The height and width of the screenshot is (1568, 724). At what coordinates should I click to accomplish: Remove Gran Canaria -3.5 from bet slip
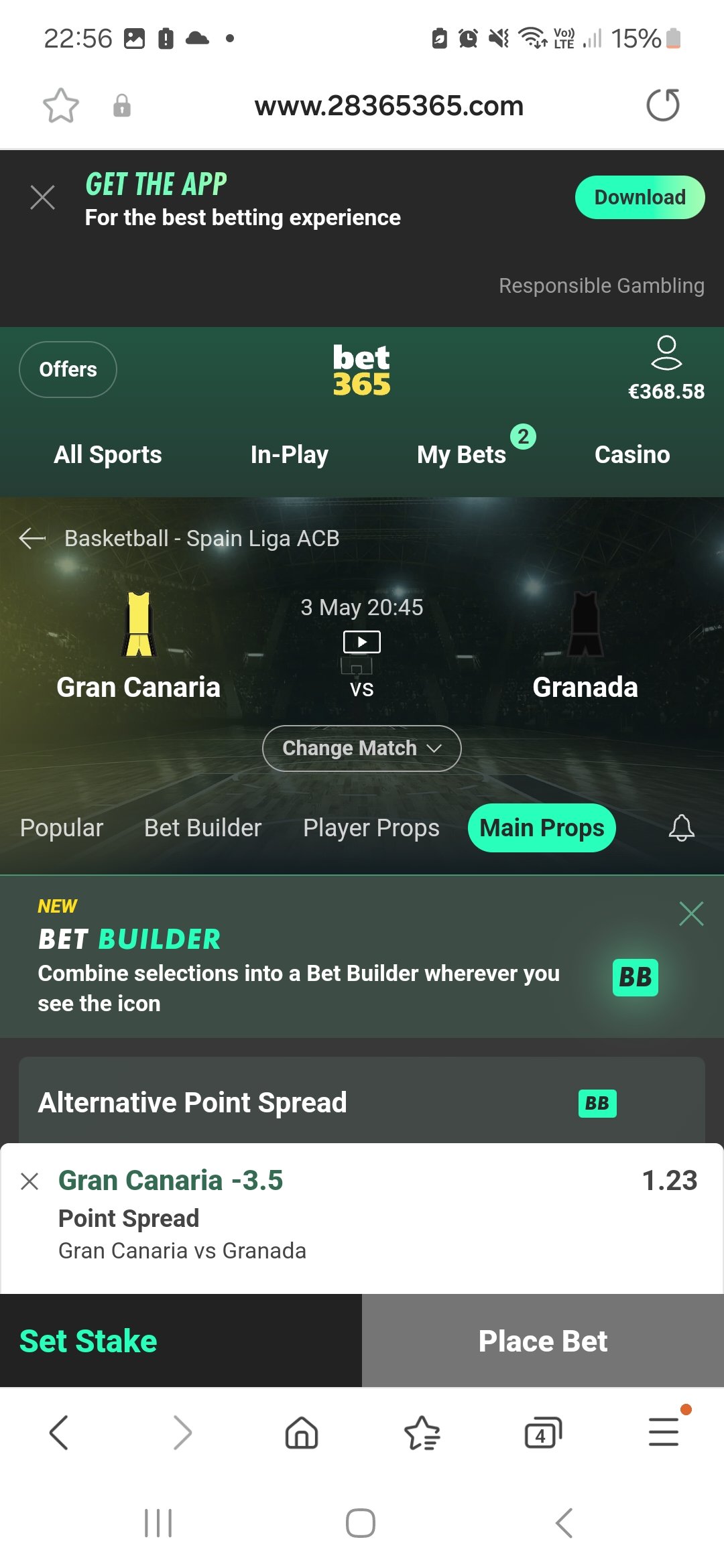29,1181
